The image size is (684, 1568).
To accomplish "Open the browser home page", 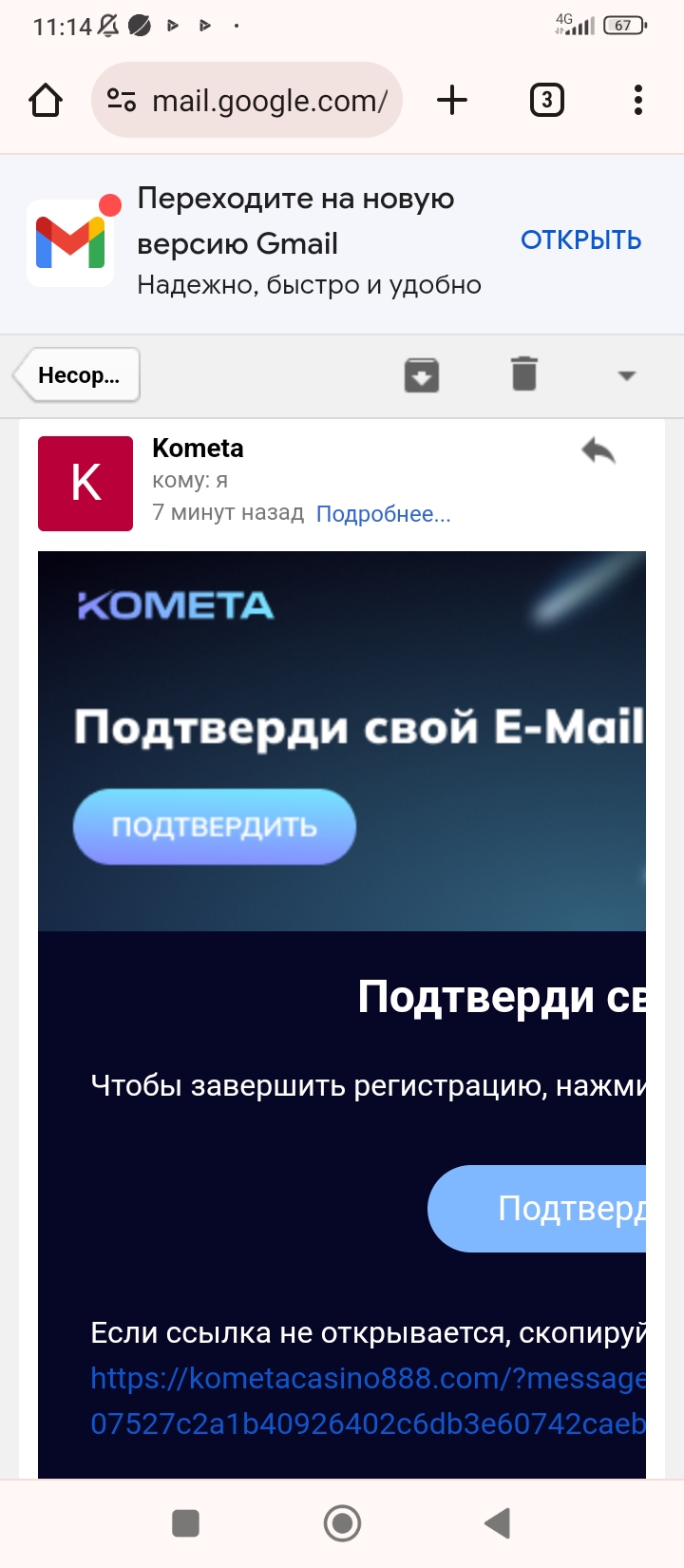I will [46, 100].
